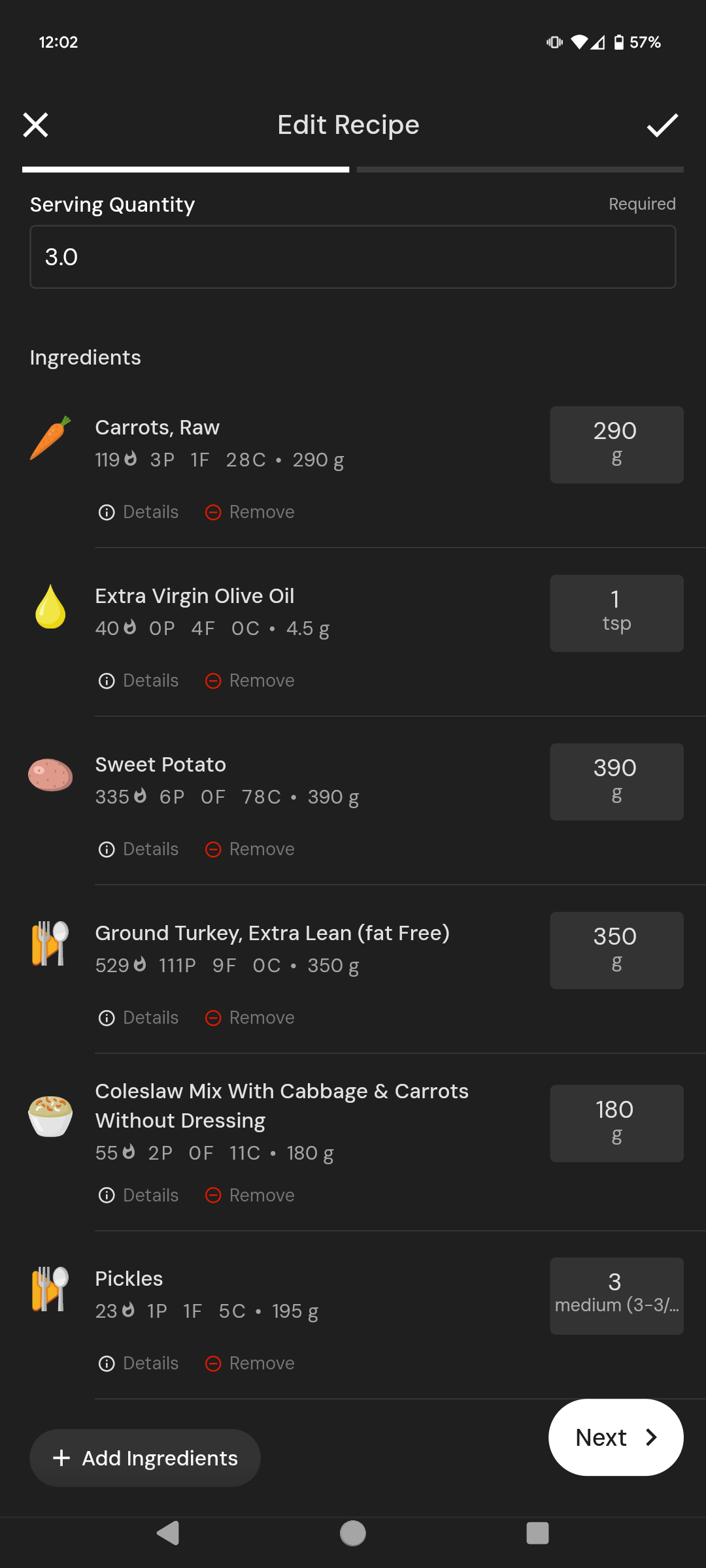Screen dimensions: 706x1568
Task: Go back using the system back button
Action: (x=168, y=1533)
